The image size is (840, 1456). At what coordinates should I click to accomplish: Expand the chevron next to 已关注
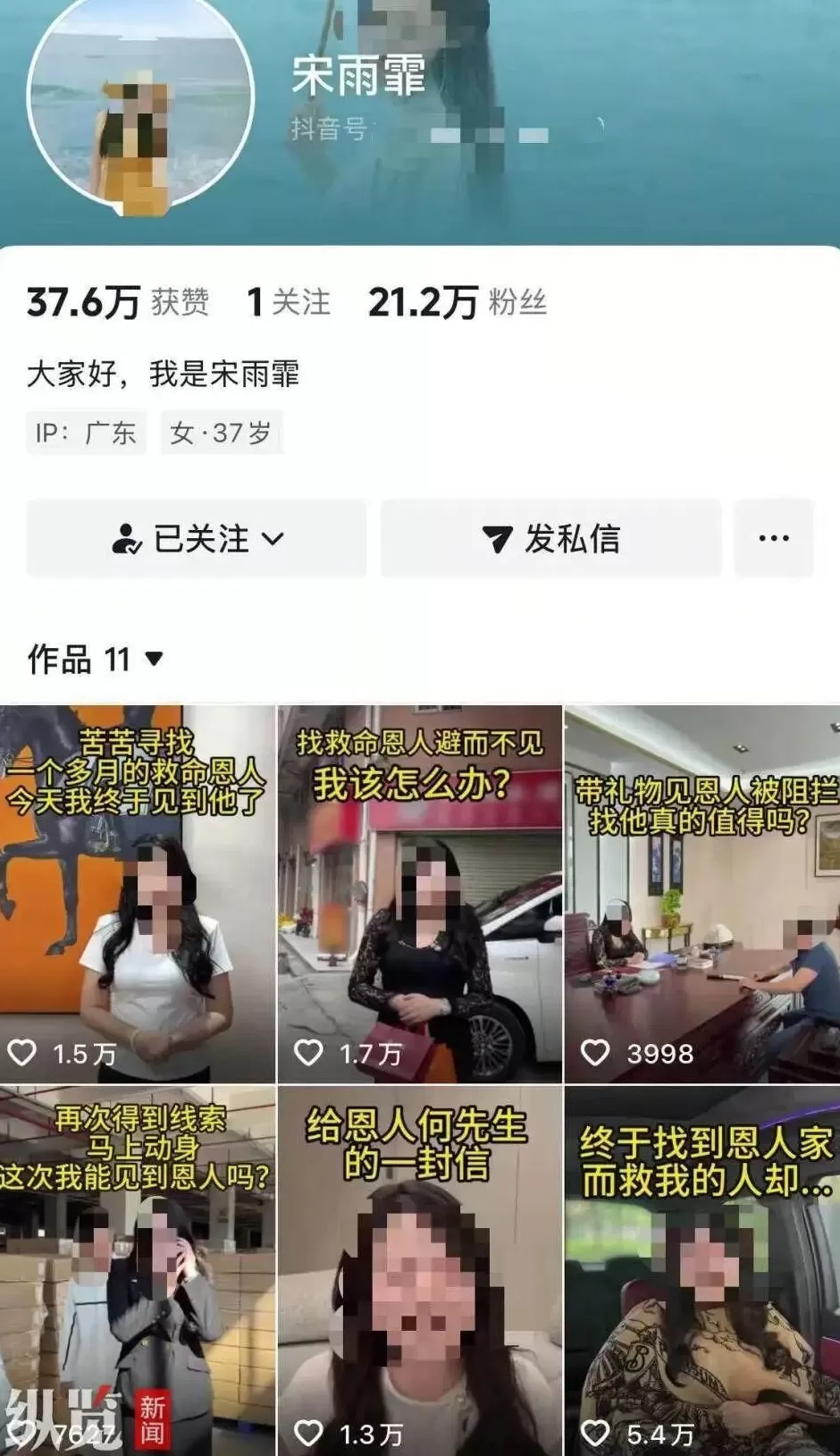tap(273, 537)
